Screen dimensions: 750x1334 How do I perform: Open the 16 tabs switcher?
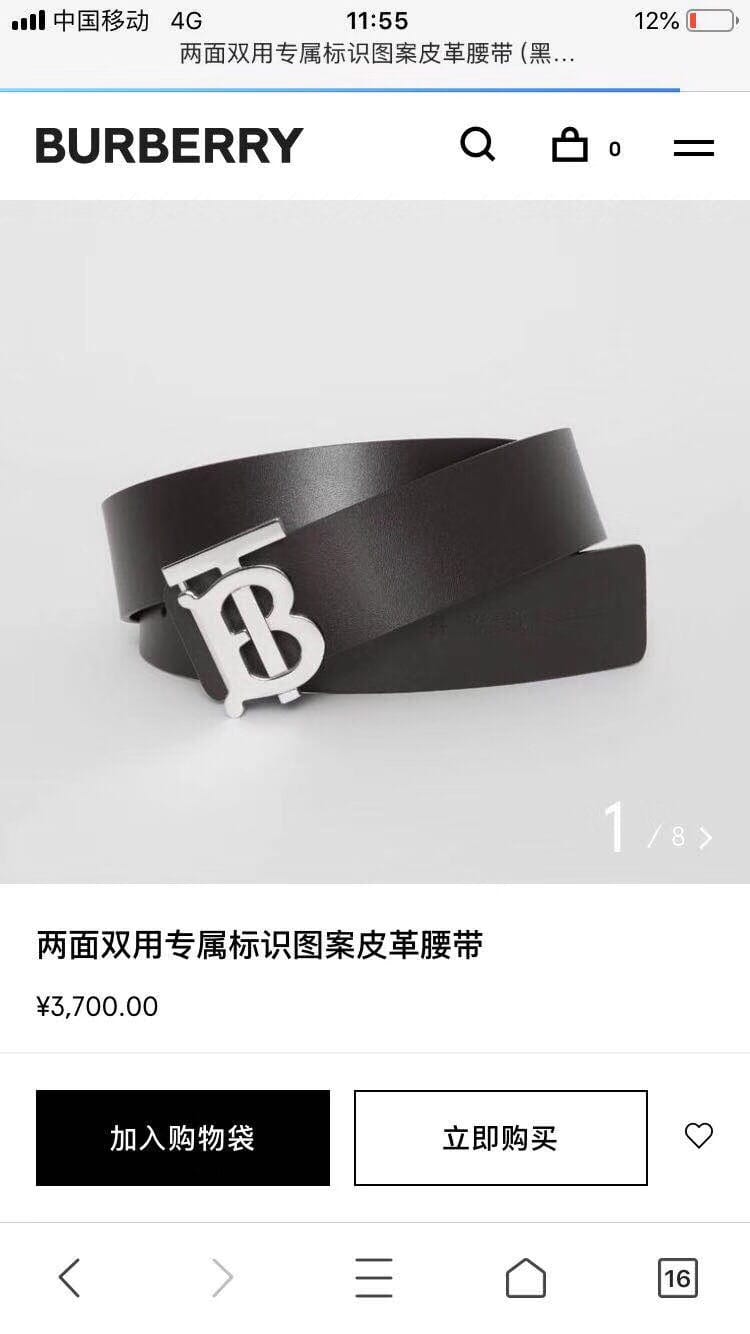point(677,1277)
